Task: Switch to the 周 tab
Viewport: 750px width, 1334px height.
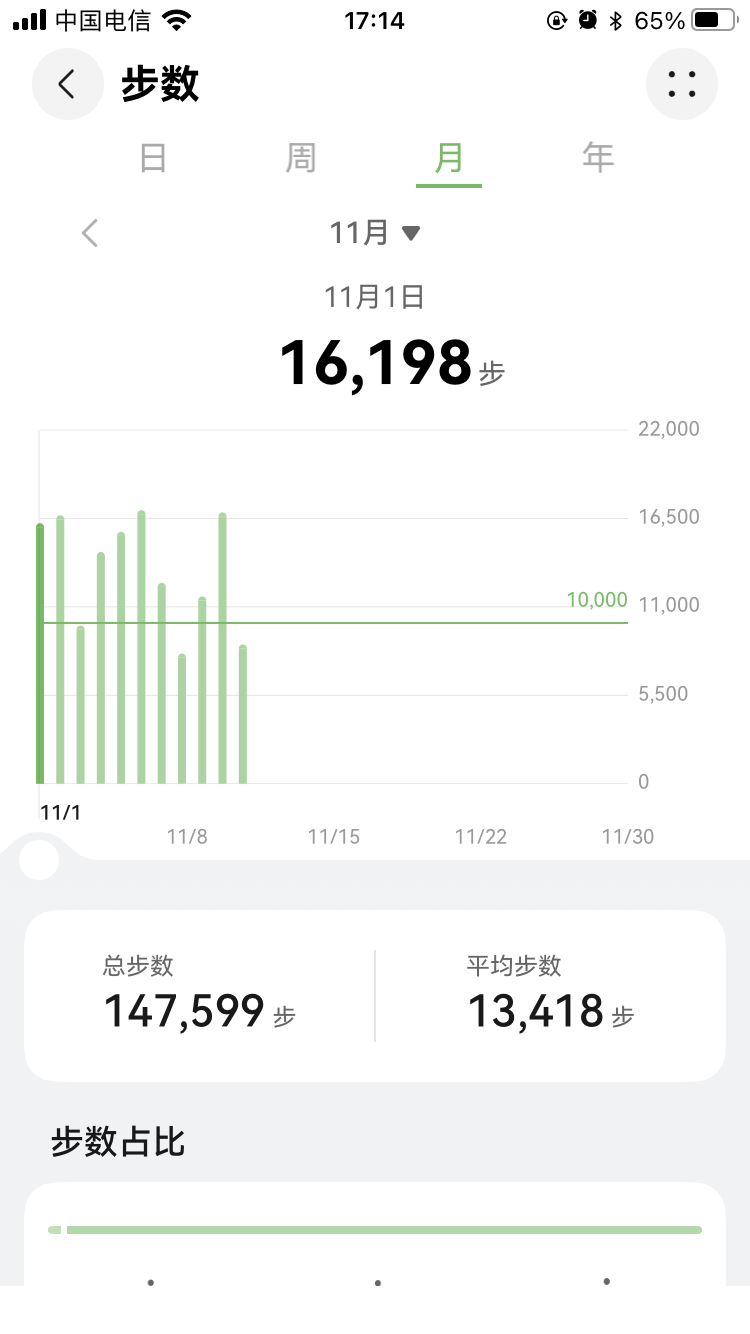Action: coord(301,158)
